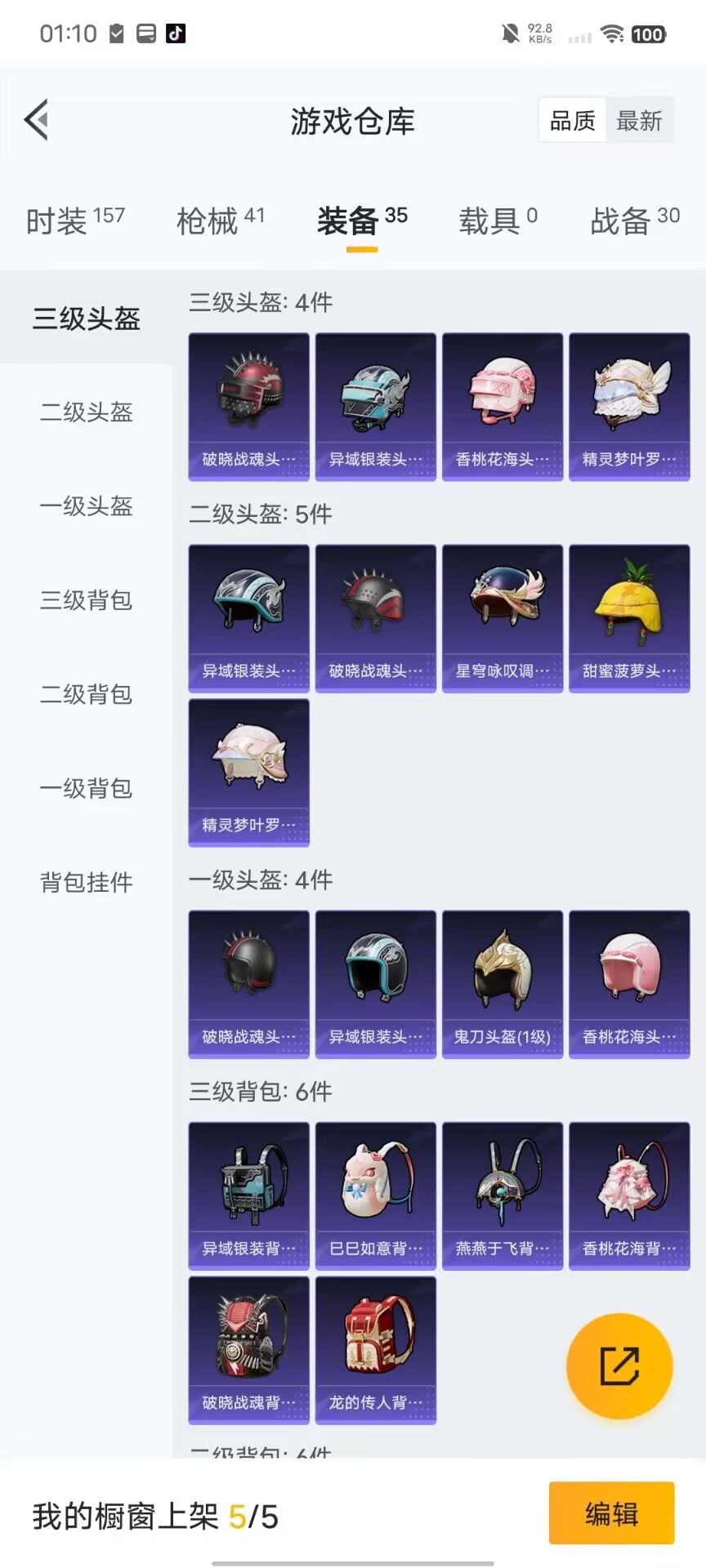Viewport: 706px width, 1568px height.
Task: Go back from 游戏仓库
Action: pyautogui.click(x=37, y=121)
